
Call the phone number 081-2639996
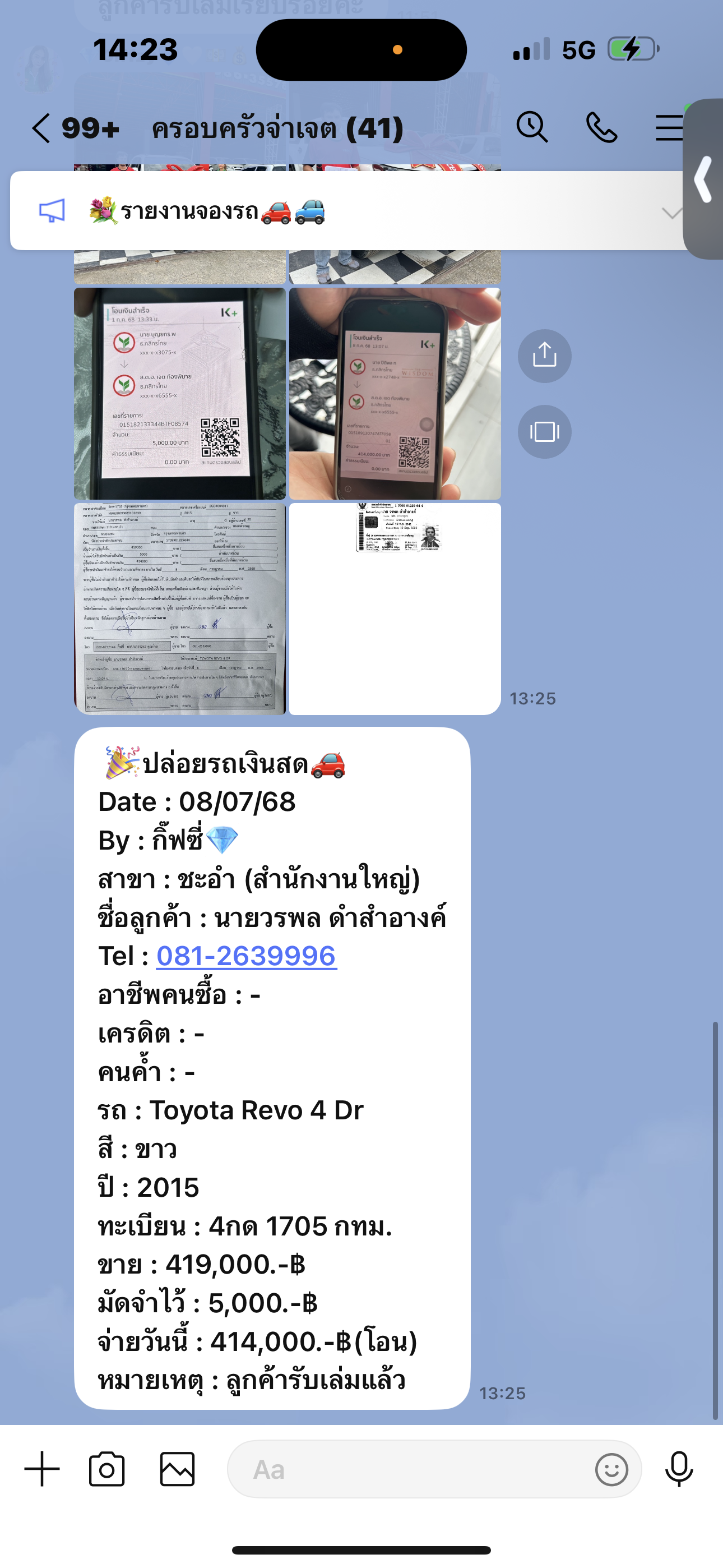click(x=247, y=956)
